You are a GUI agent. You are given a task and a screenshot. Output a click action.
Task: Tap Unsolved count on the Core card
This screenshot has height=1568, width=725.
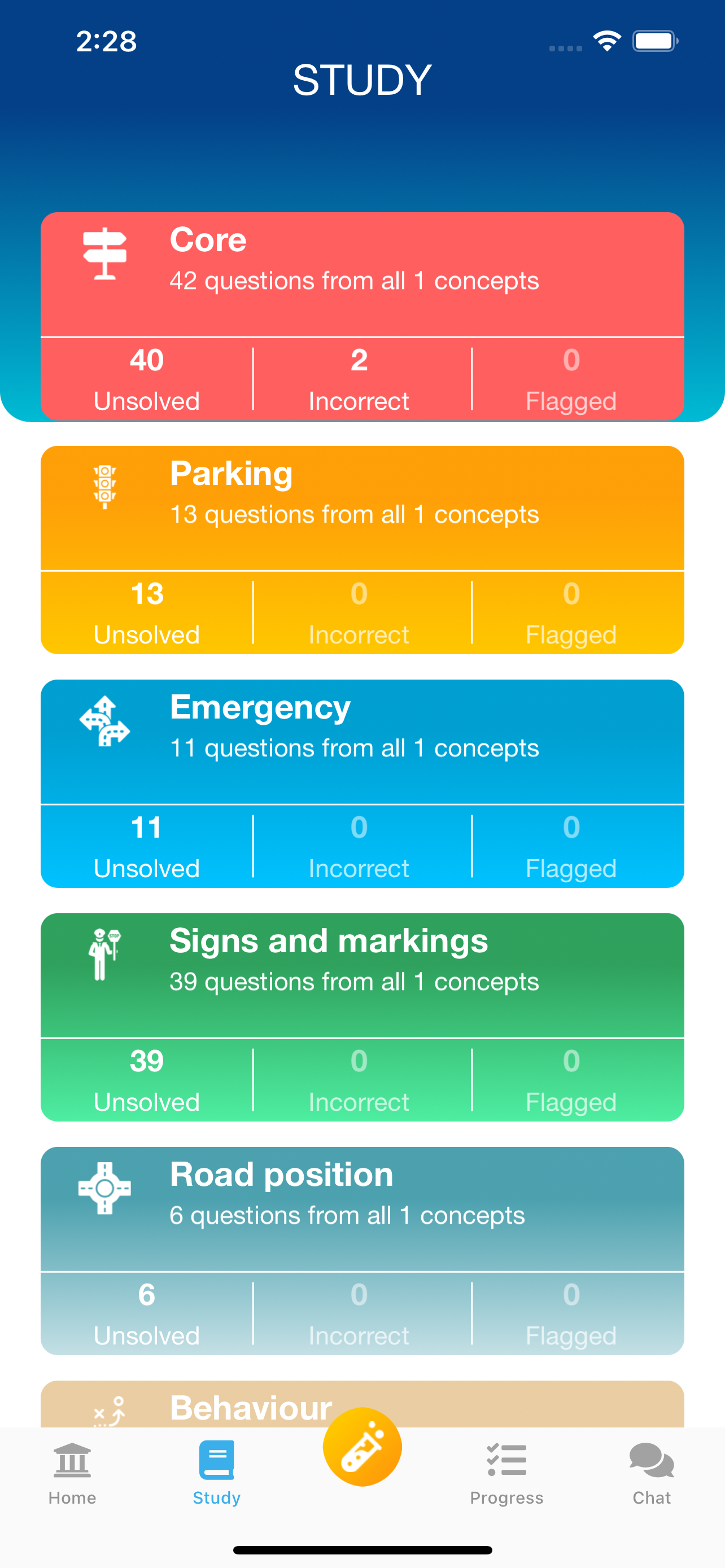pos(146,378)
